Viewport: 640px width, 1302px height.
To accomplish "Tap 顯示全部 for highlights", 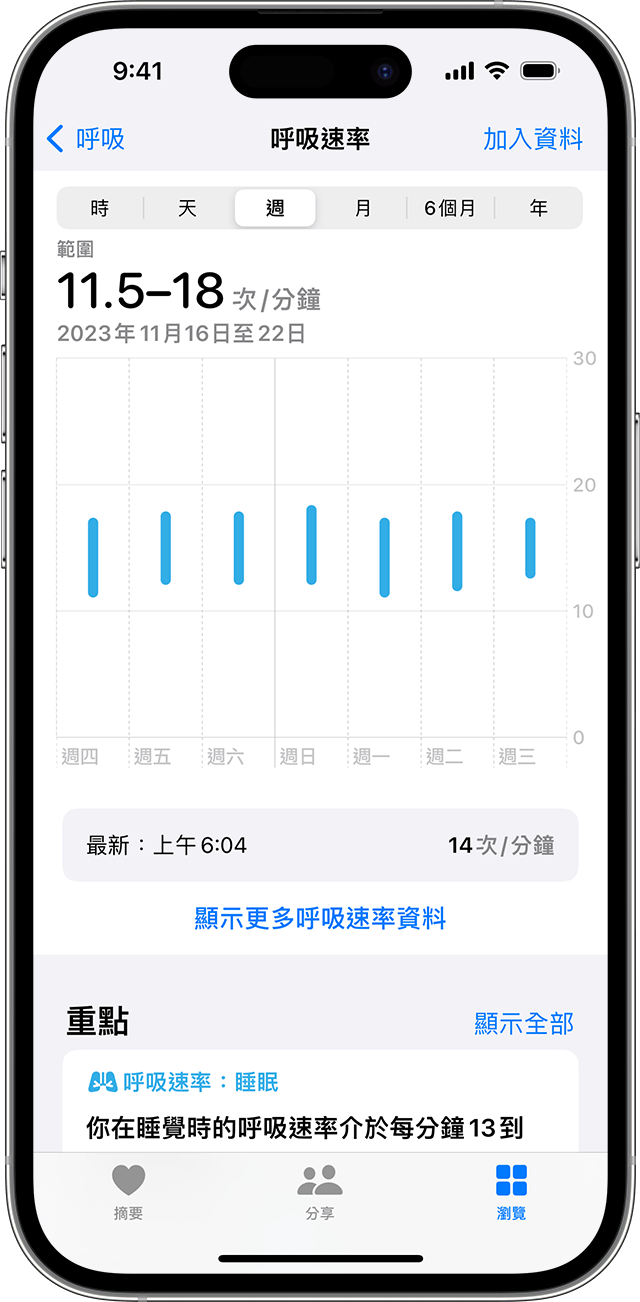I will coord(524,1023).
